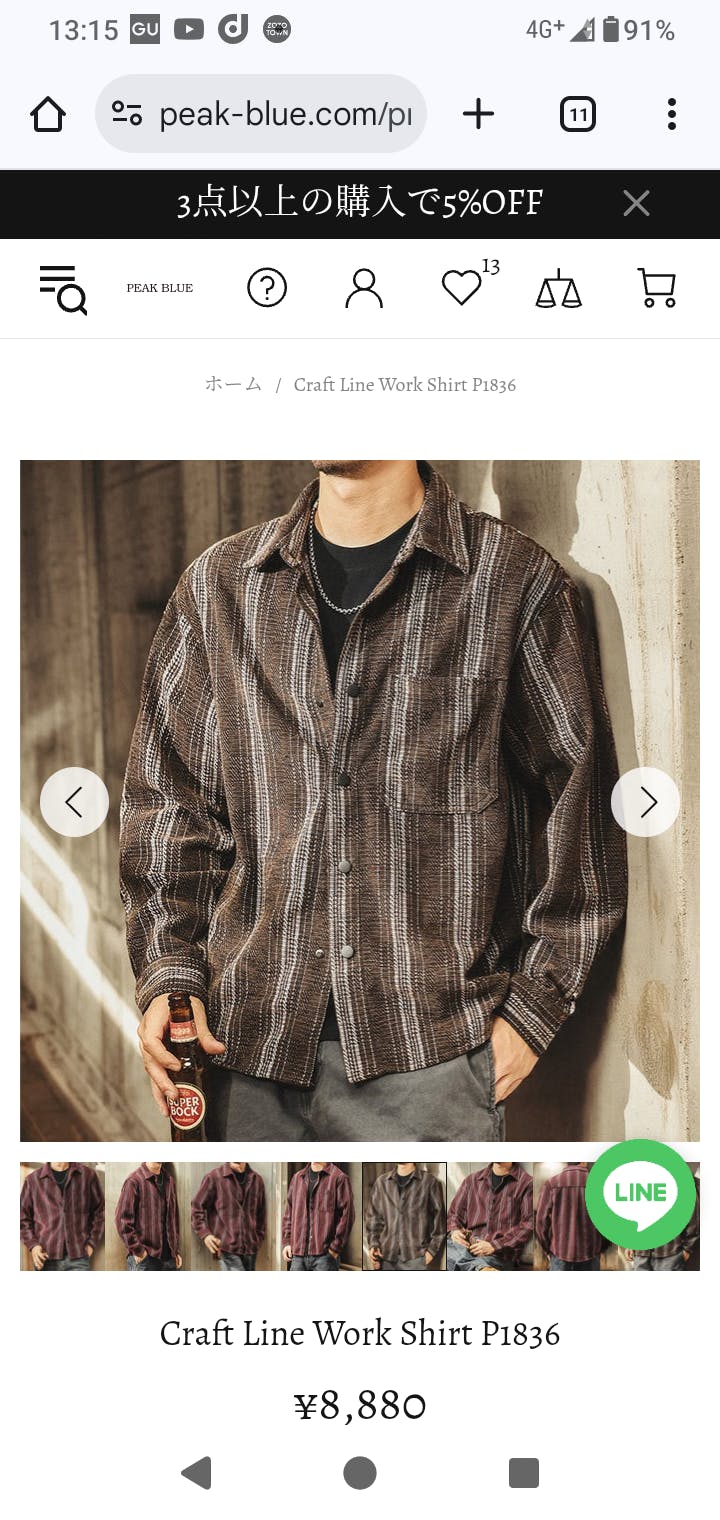Open the shopping cart
The image size is (720, 1520).
656,288
